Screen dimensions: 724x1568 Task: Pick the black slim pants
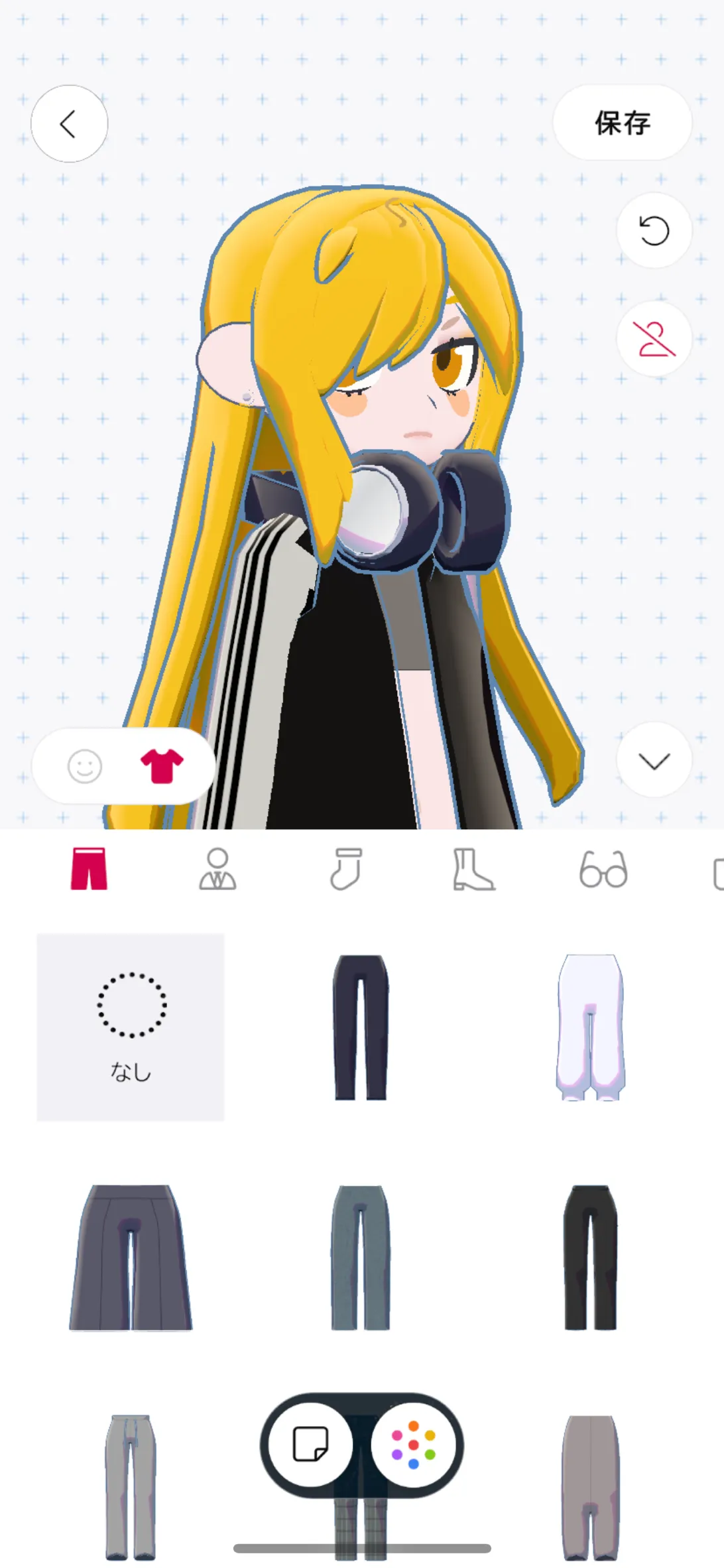click(591, 1258)
